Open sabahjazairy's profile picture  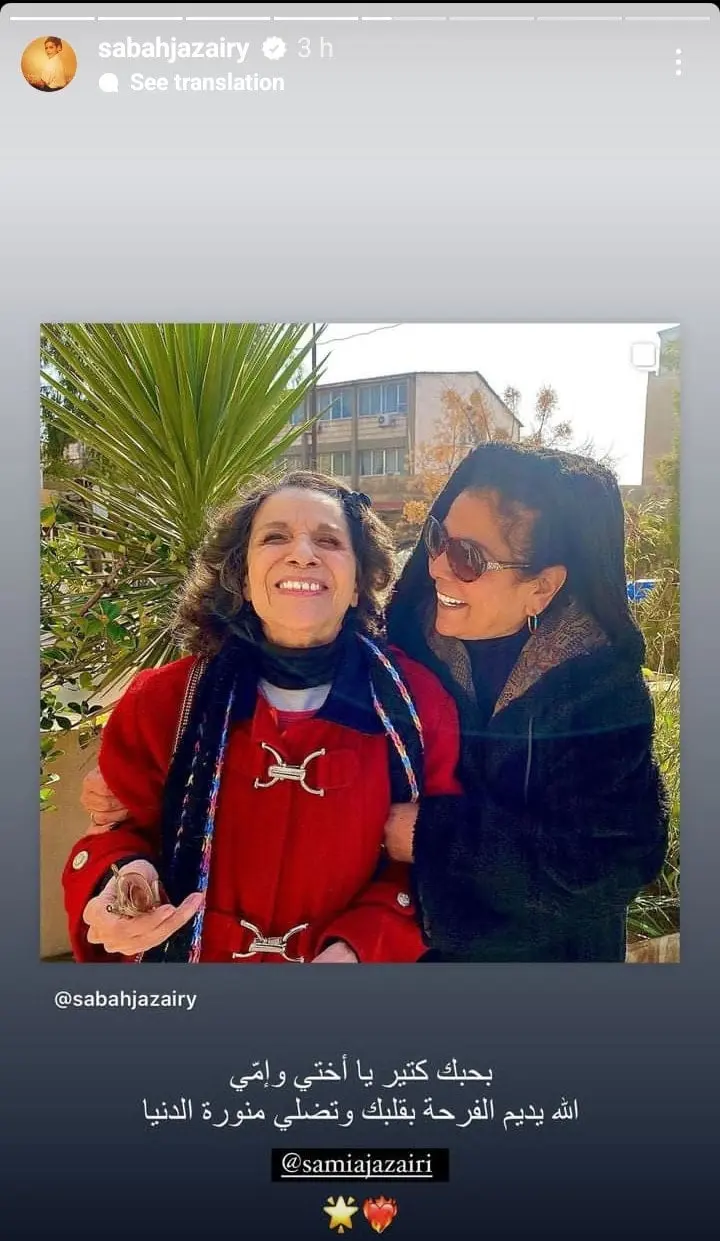(49, 64)
